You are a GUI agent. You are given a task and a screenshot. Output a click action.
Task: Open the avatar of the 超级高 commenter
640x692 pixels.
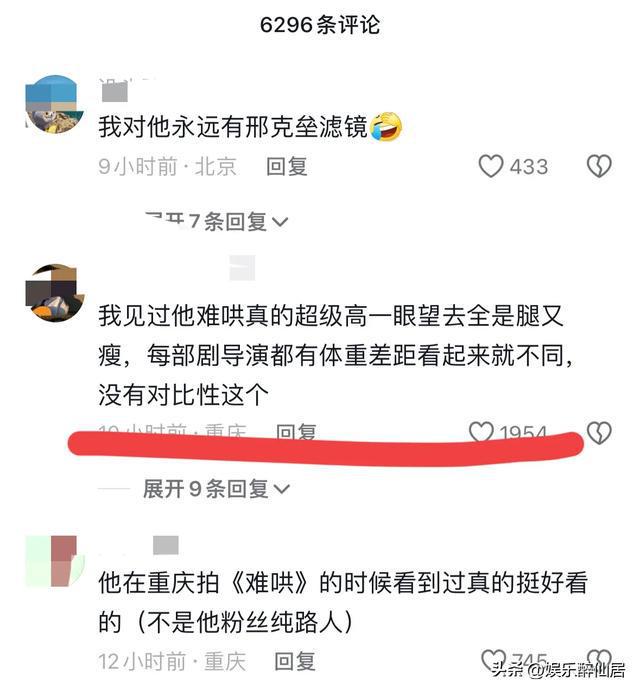(54, 293)
